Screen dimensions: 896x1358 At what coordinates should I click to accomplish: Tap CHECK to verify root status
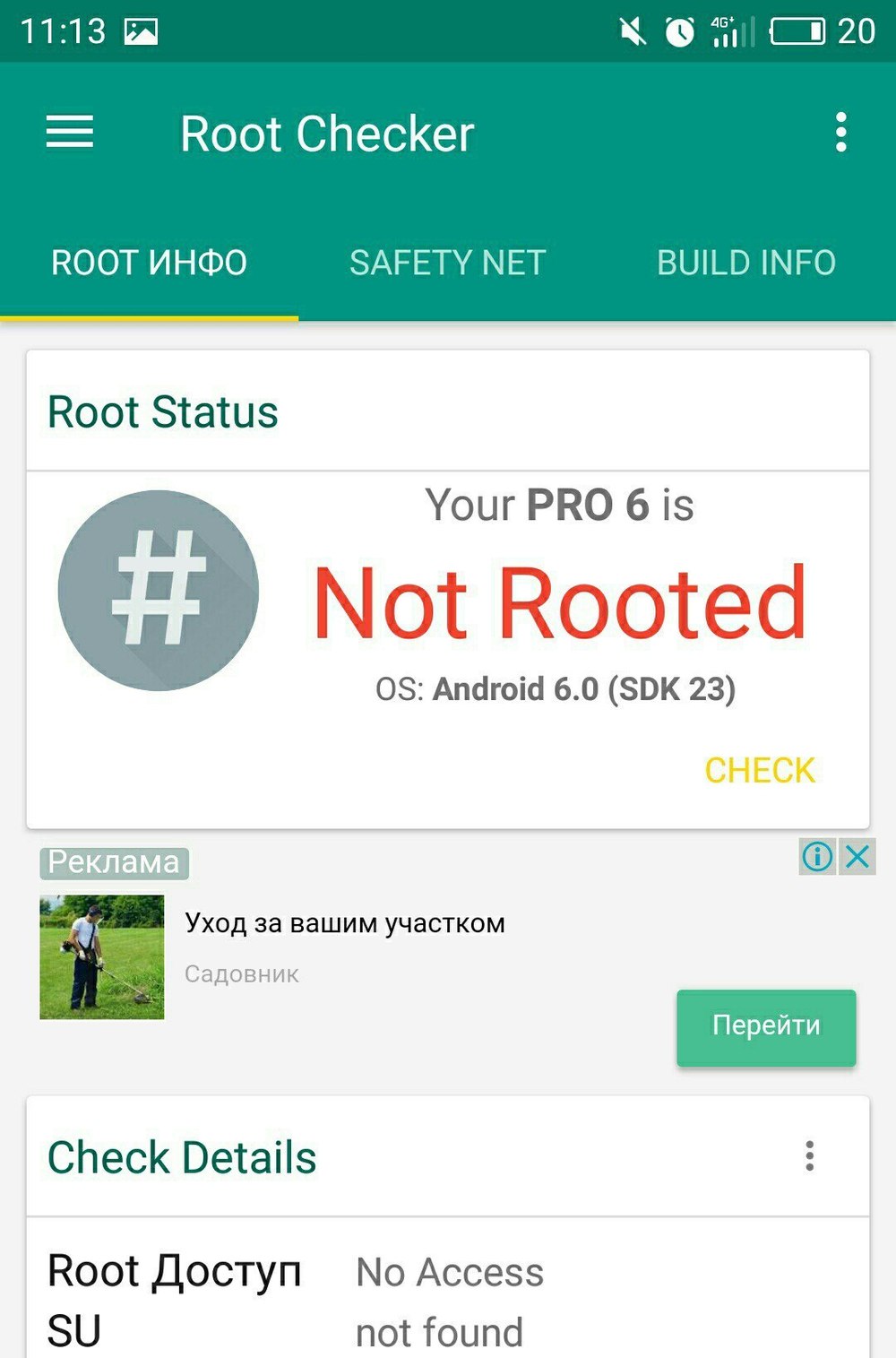pos(760,770)
